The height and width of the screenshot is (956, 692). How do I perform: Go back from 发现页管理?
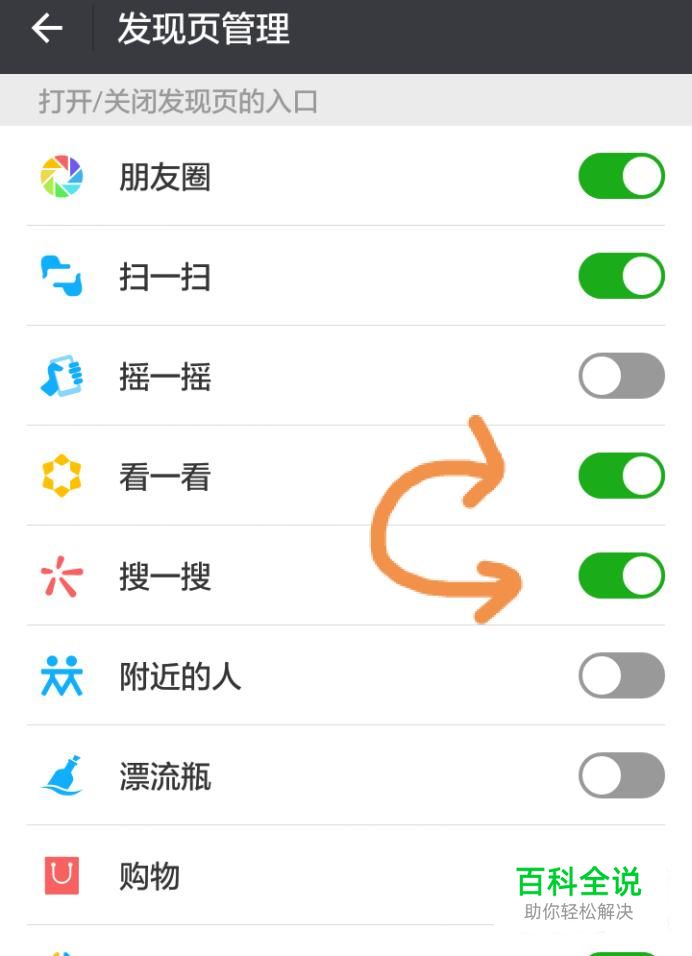(x=46, y=29)
